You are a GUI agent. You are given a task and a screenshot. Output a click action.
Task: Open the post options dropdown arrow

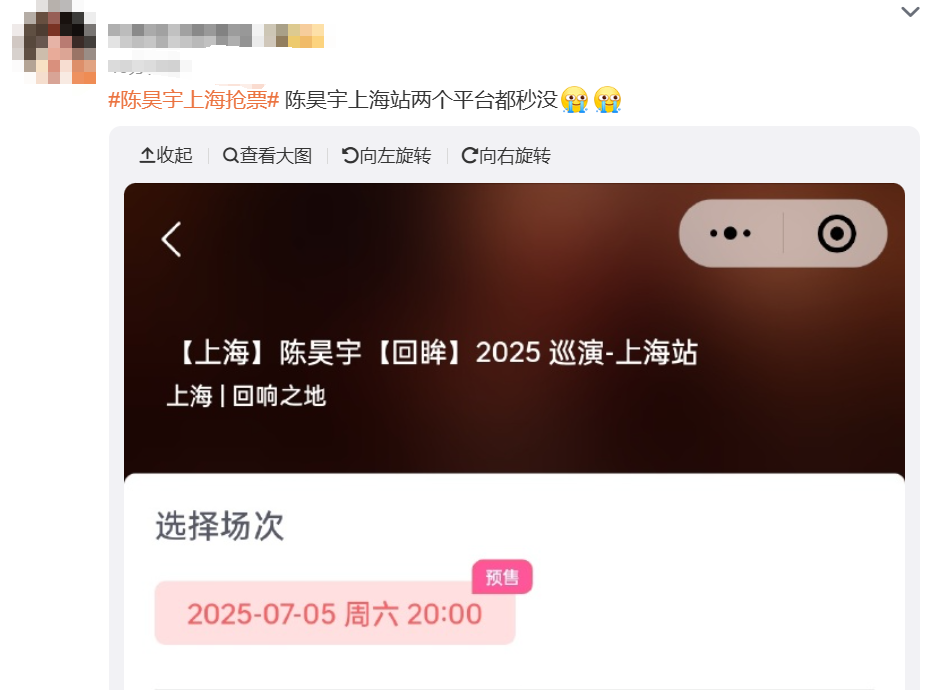[x=910, y=12]
